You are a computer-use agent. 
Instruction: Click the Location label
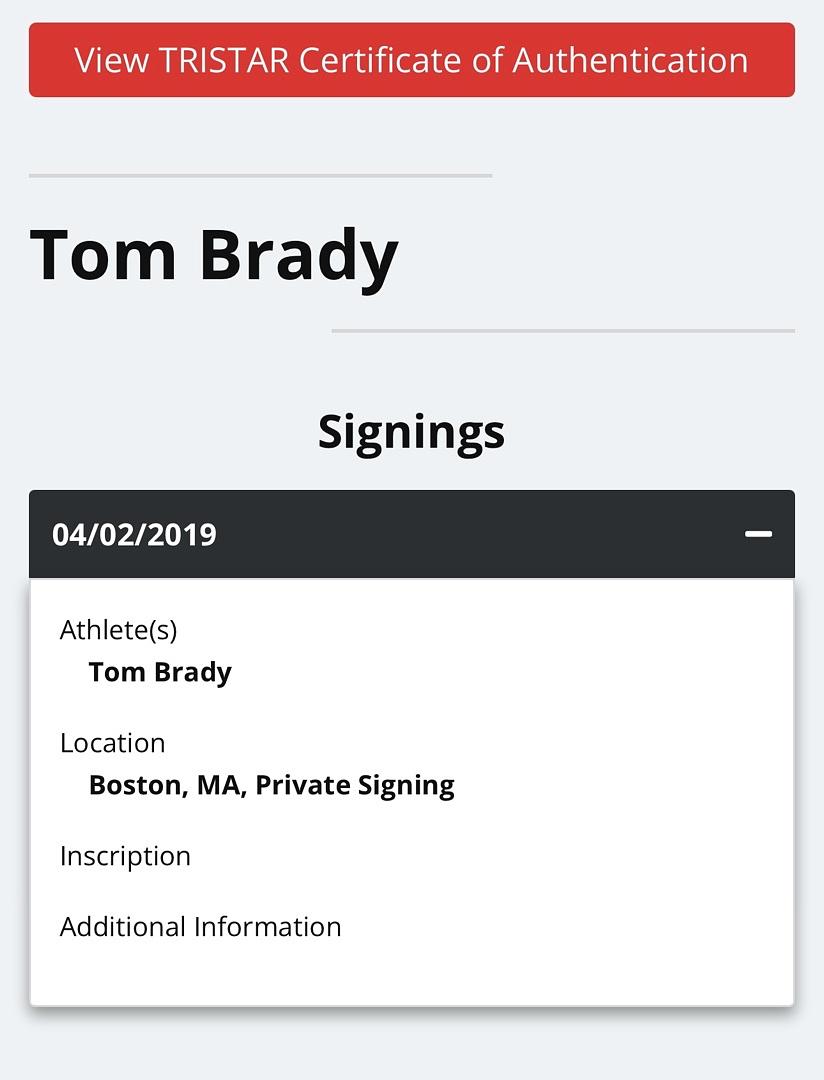(112, 743)
